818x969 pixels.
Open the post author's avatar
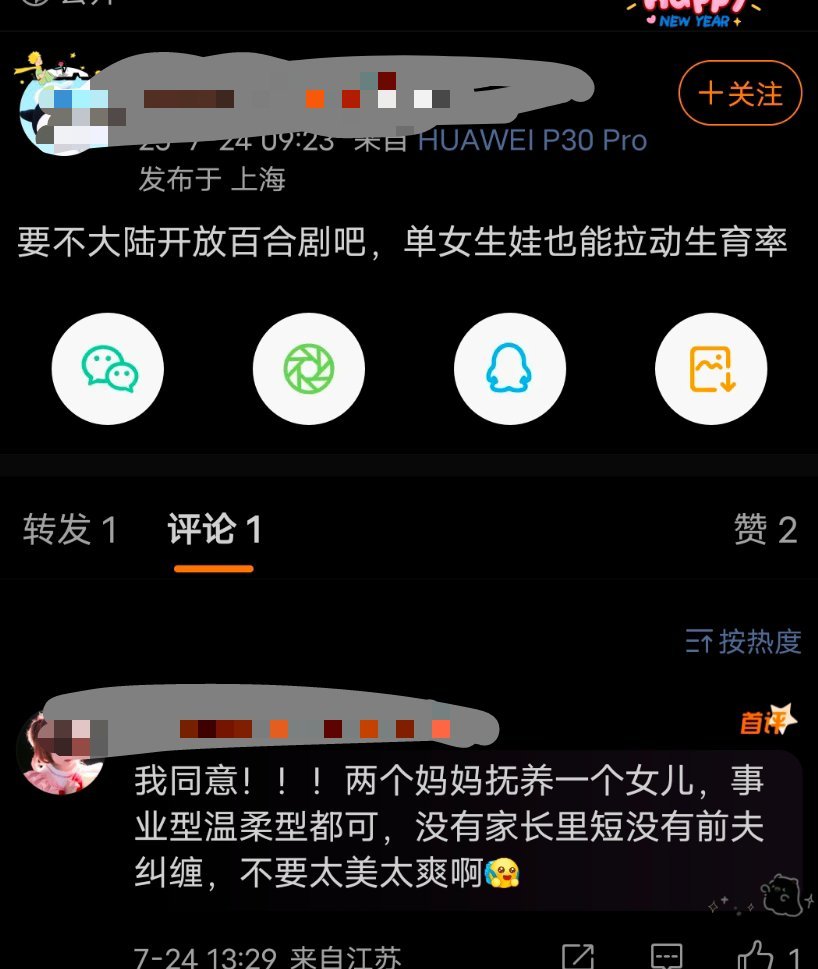pos(60,112)
